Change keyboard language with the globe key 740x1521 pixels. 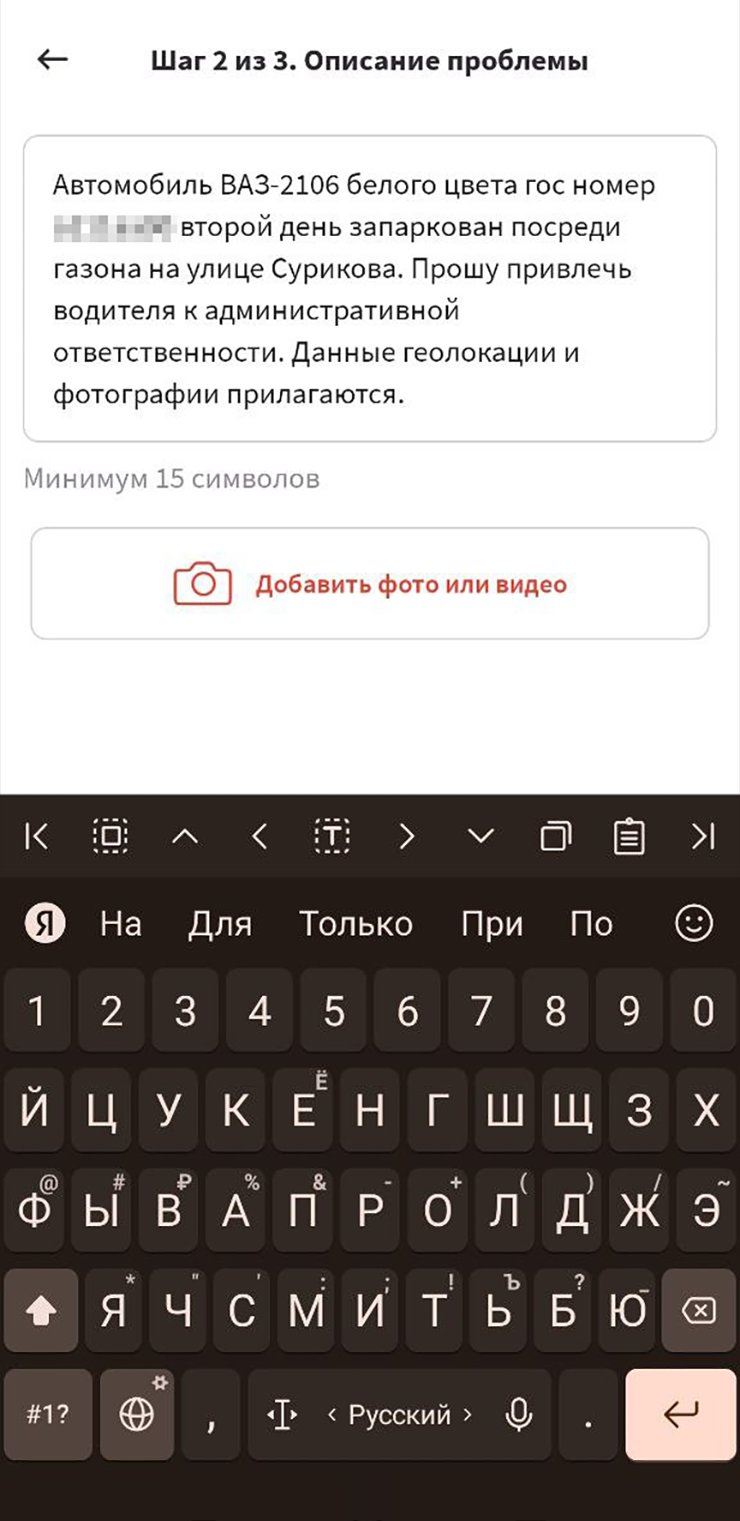137,1414
